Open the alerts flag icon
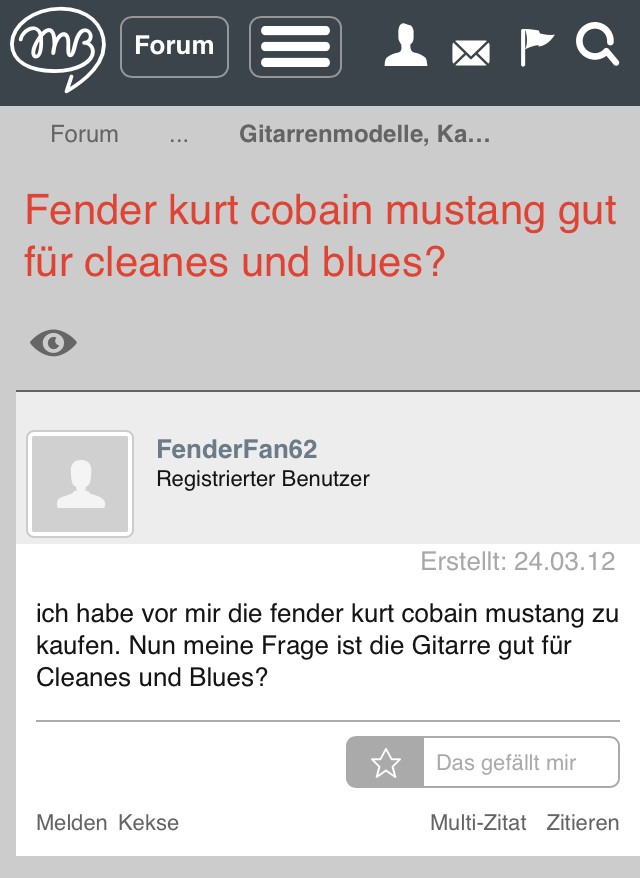The width and height of the screenshot is (640, 878). pyautogui.click(x=535, y=47)
